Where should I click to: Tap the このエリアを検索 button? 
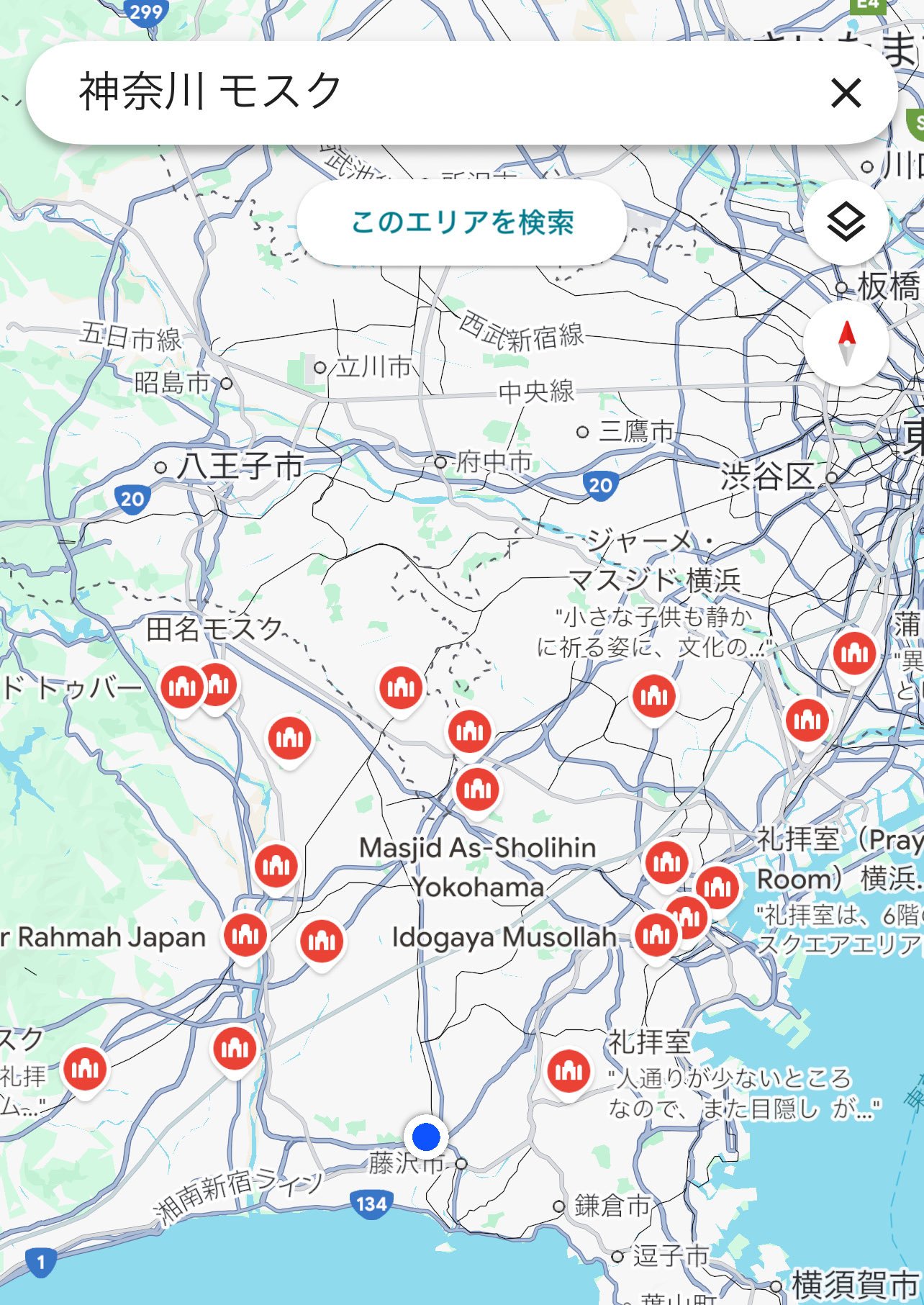(x=461, y=222)
